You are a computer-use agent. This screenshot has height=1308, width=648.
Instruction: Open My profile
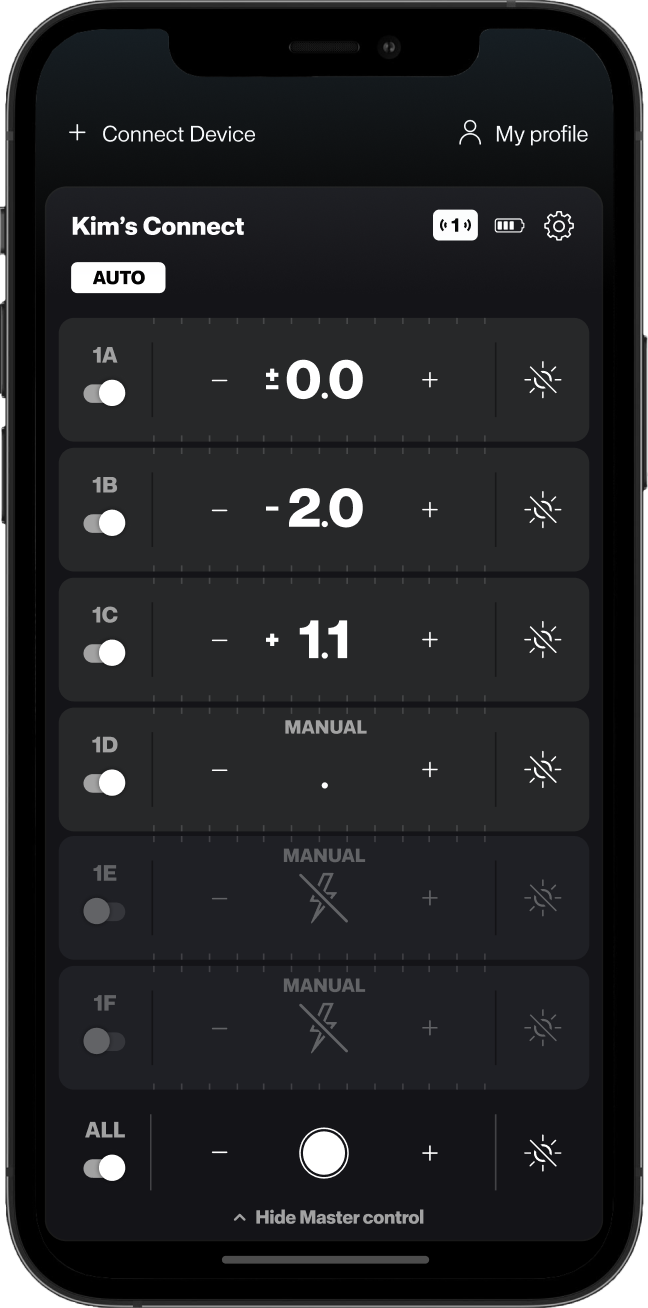(x=523, y=134)
